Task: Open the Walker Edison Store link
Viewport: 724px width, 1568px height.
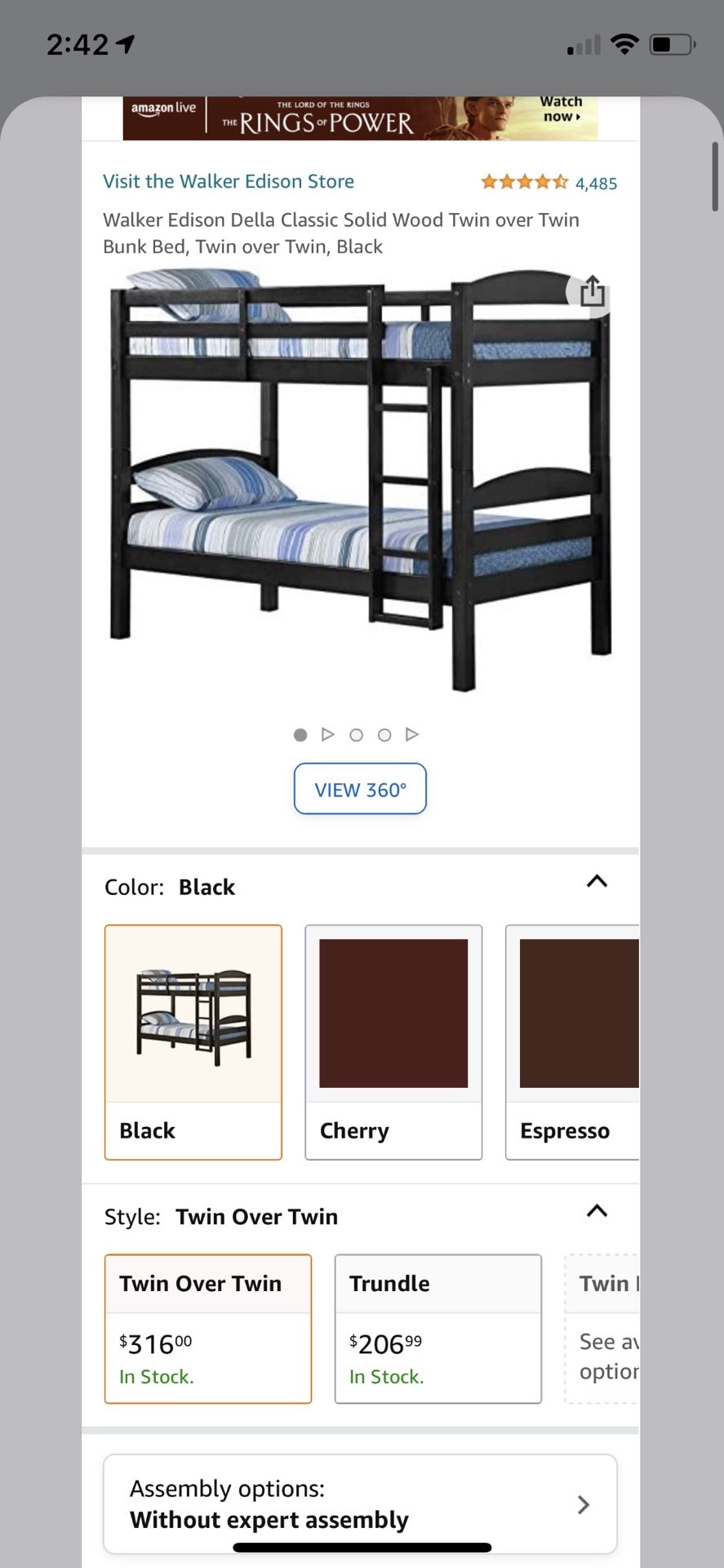Action: [x=228, y=181]
